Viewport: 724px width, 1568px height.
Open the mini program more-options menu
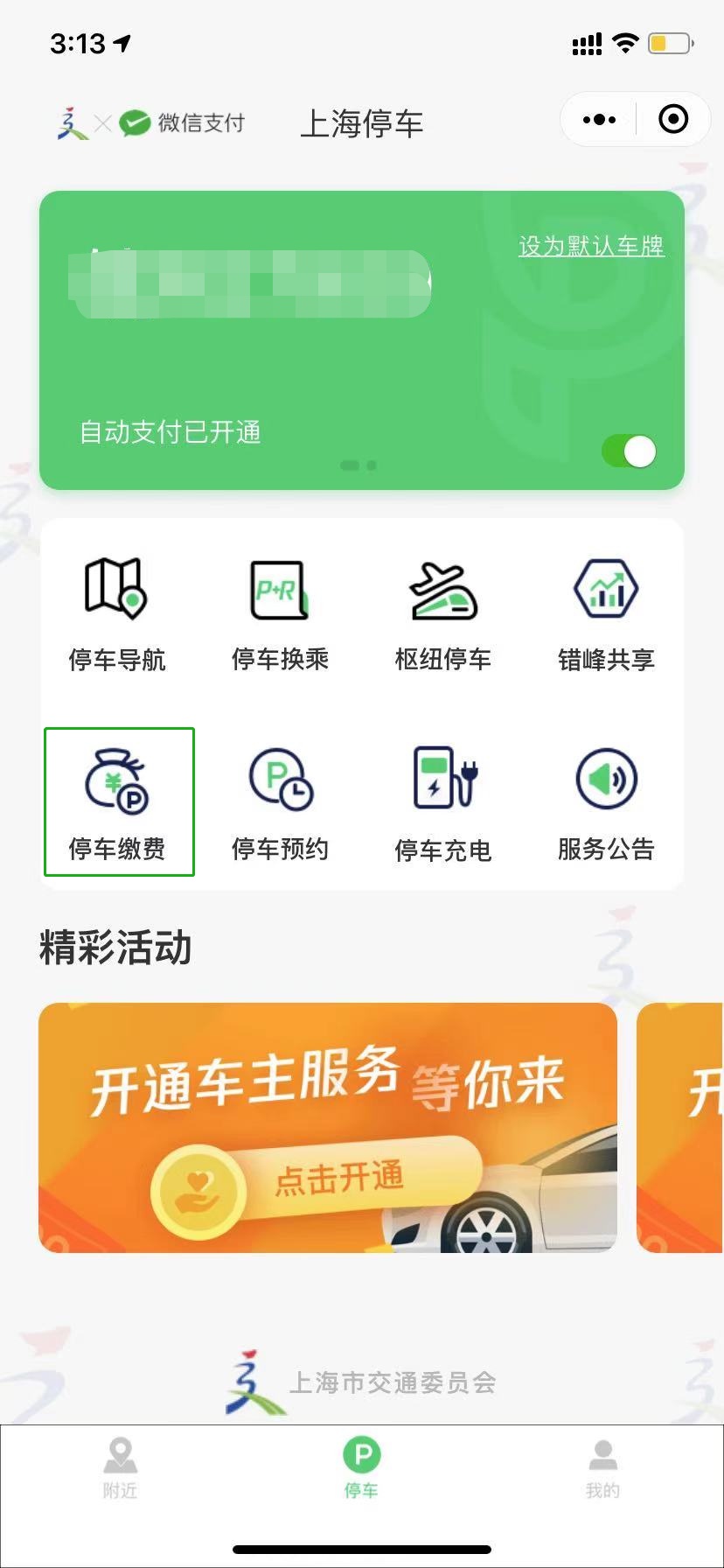[x=599, y=120]
